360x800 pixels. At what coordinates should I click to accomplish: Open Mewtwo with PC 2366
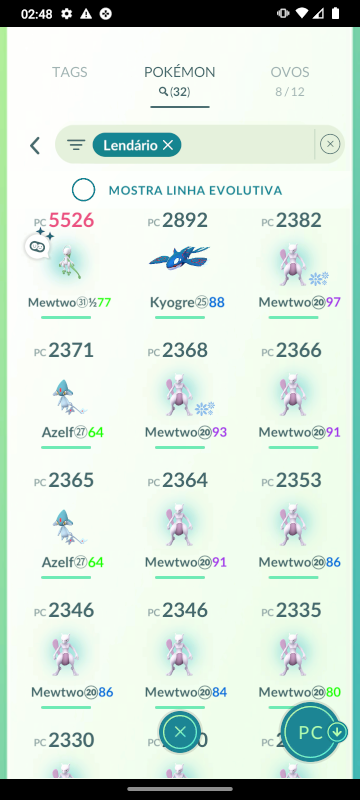click(x=293, y=395)
